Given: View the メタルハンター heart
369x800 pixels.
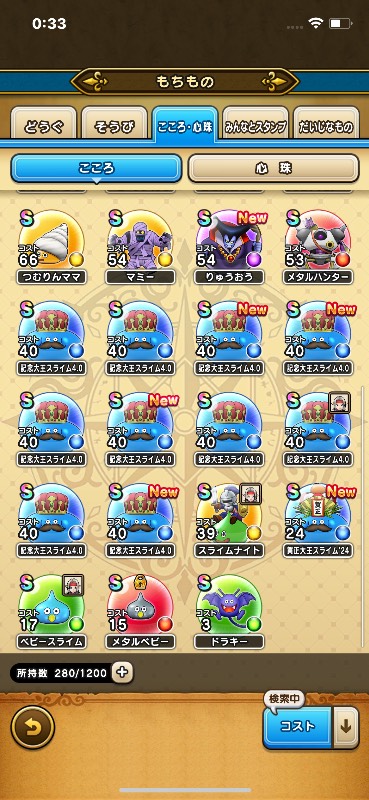Looking at the screenshot, I should click(x=318, y=247).
